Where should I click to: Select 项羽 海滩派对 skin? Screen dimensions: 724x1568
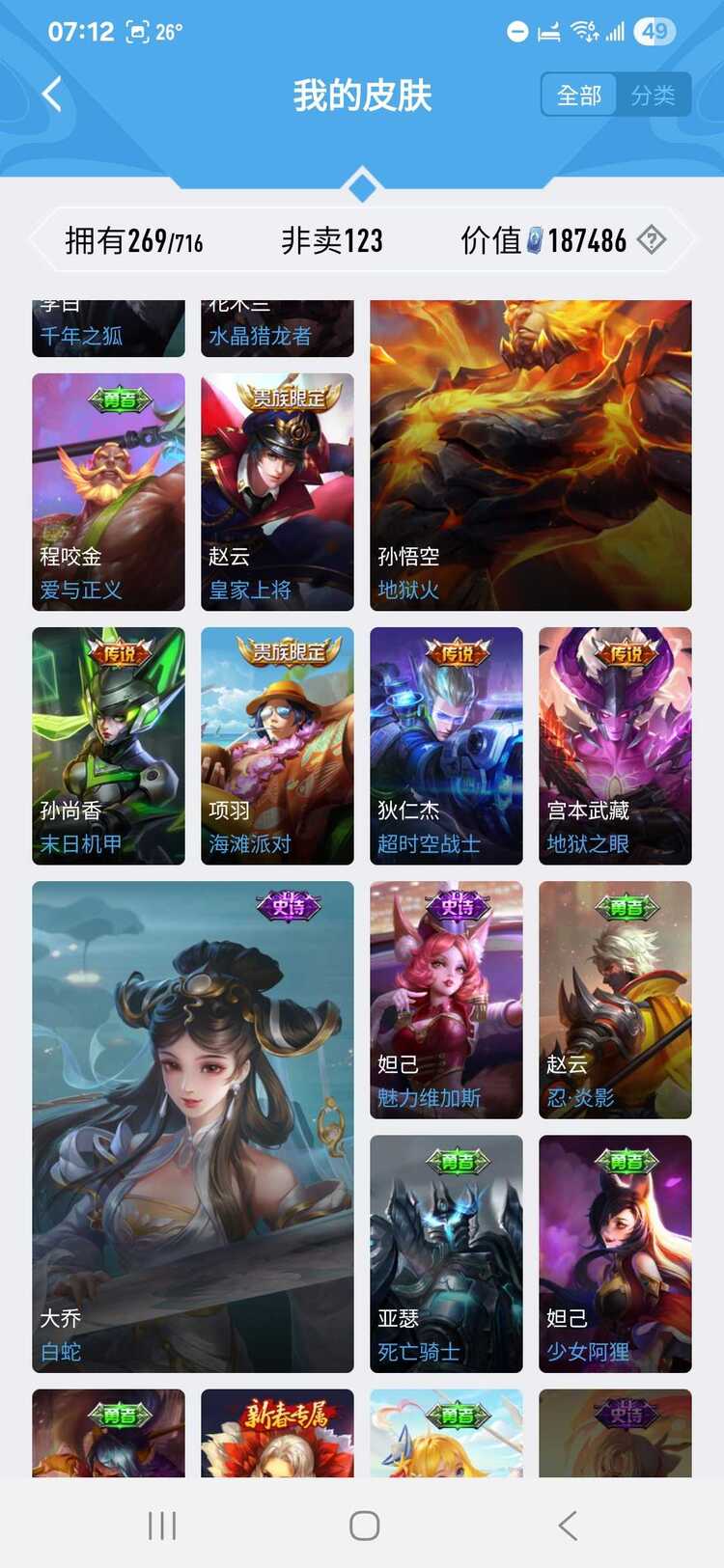277,746
